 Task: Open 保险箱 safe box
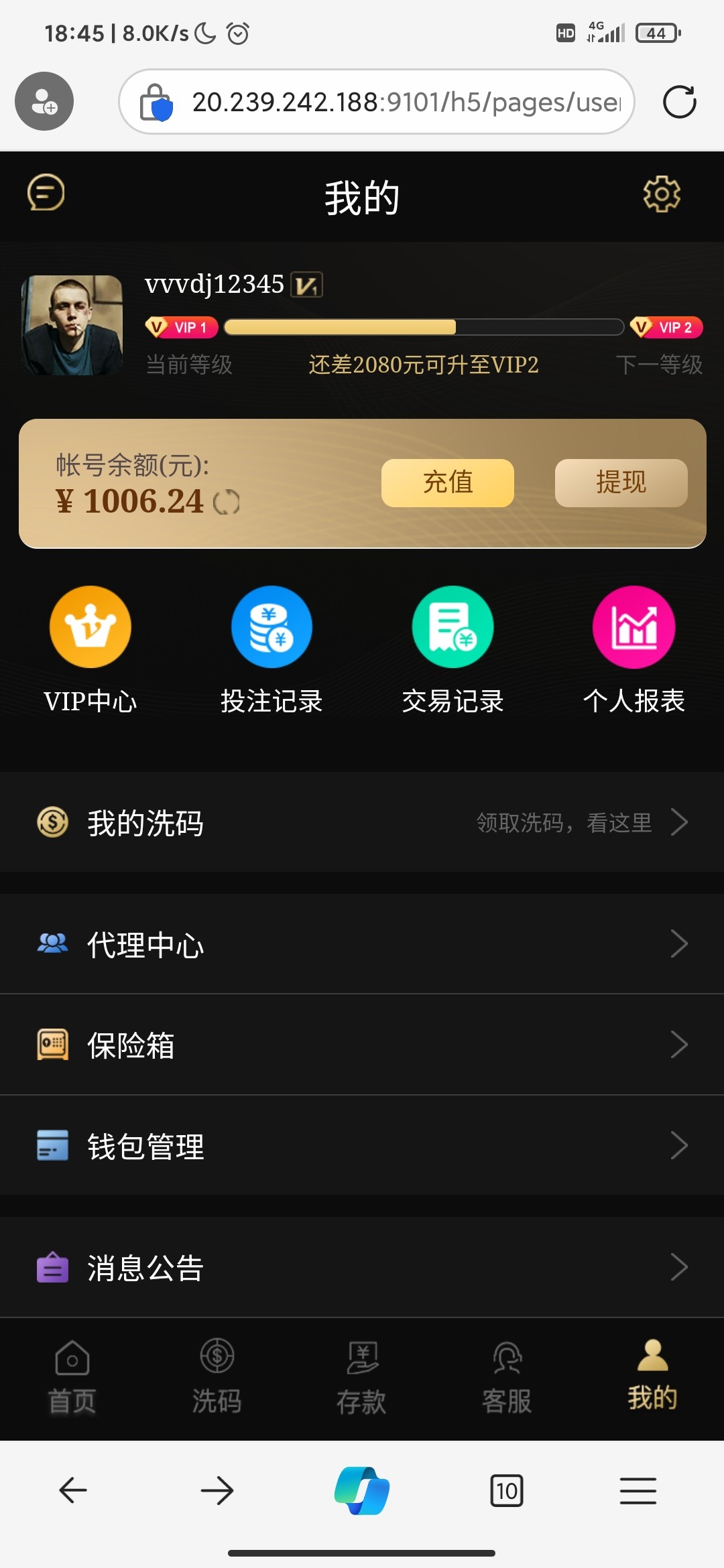tap(362, 1045)
